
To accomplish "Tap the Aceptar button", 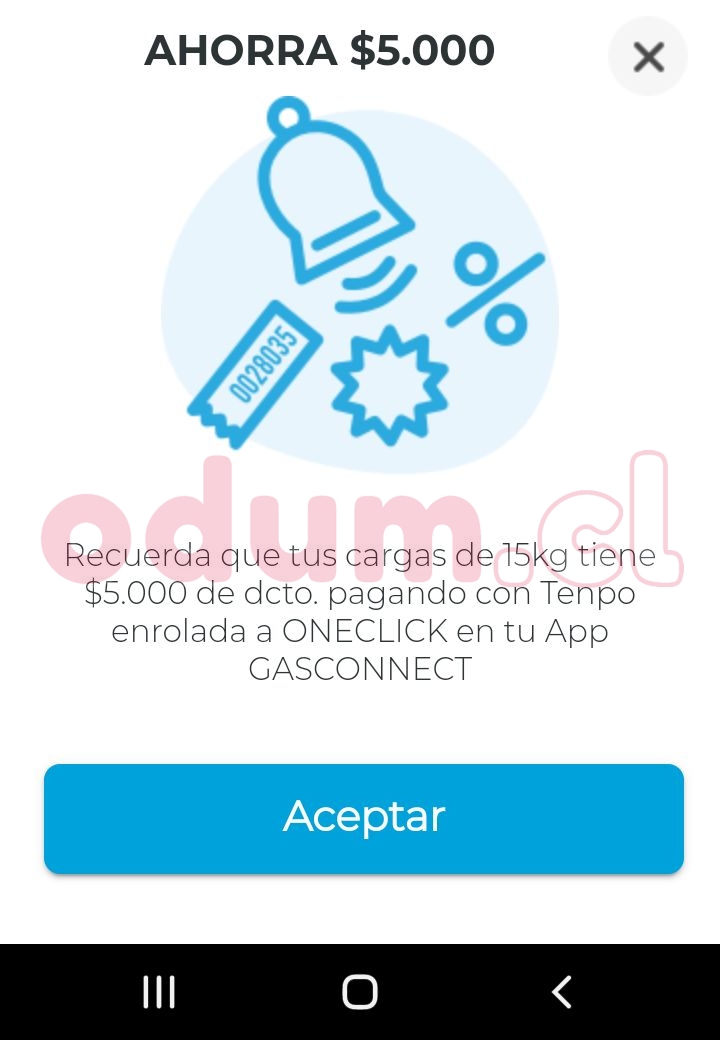I will (x=363, y=818).
